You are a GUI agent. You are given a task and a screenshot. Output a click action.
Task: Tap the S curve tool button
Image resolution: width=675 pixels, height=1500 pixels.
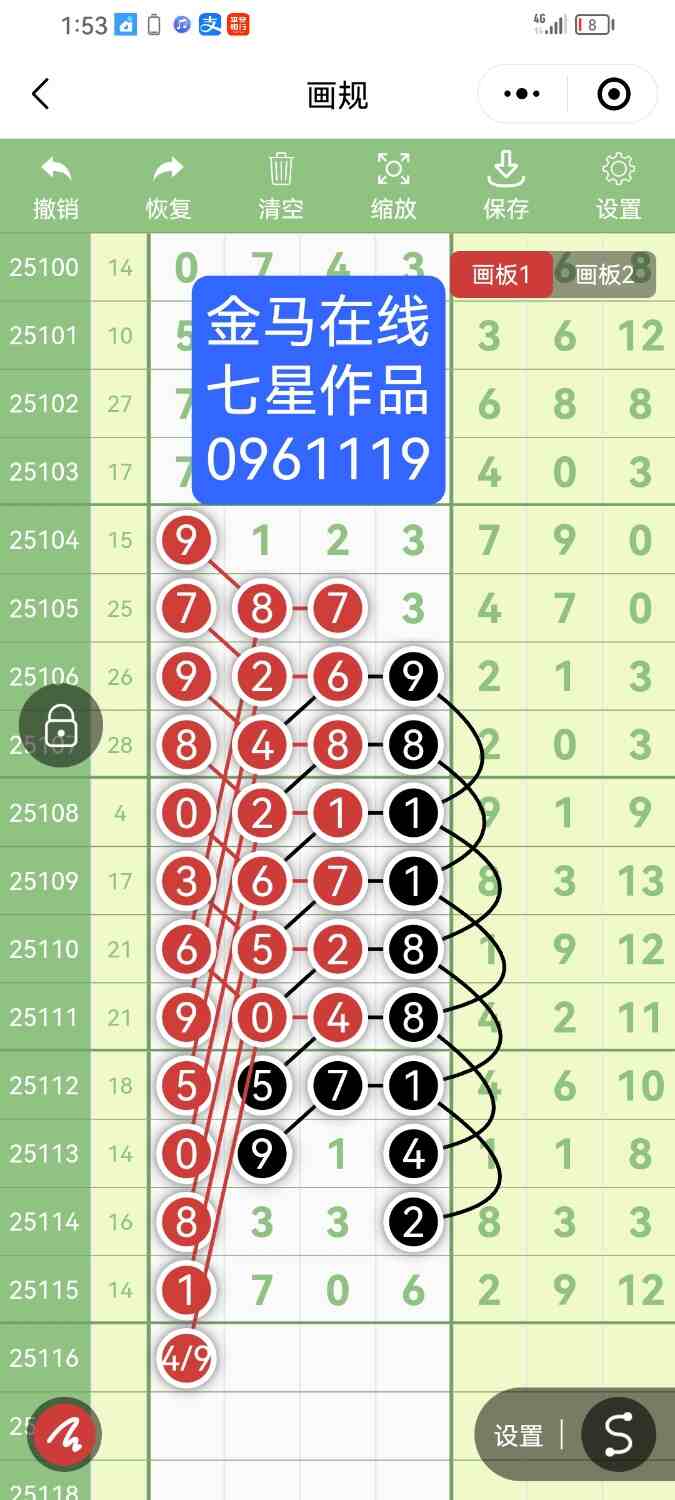point(618,1435)
